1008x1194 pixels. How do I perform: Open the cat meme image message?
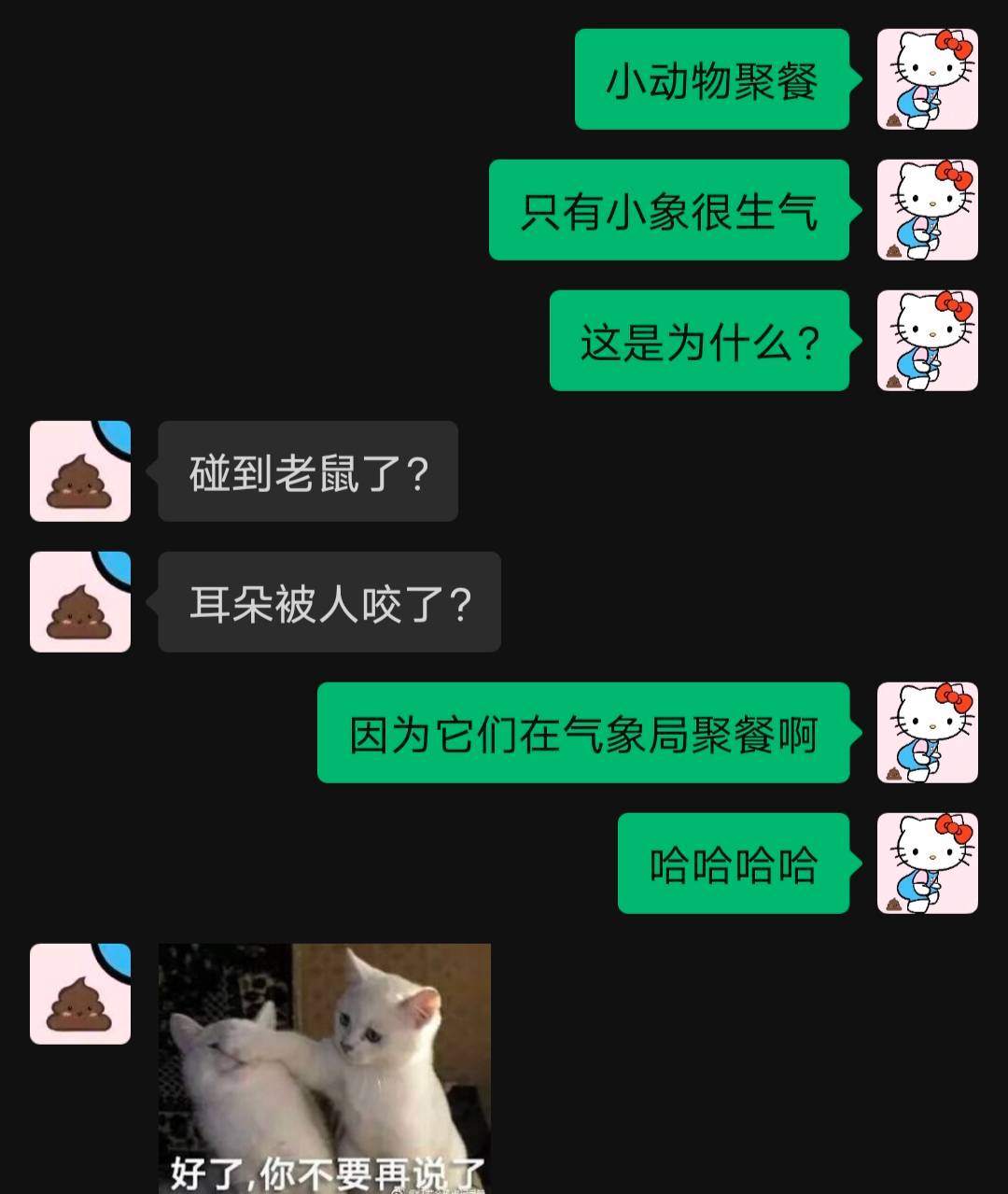[x=324, y=1067]
